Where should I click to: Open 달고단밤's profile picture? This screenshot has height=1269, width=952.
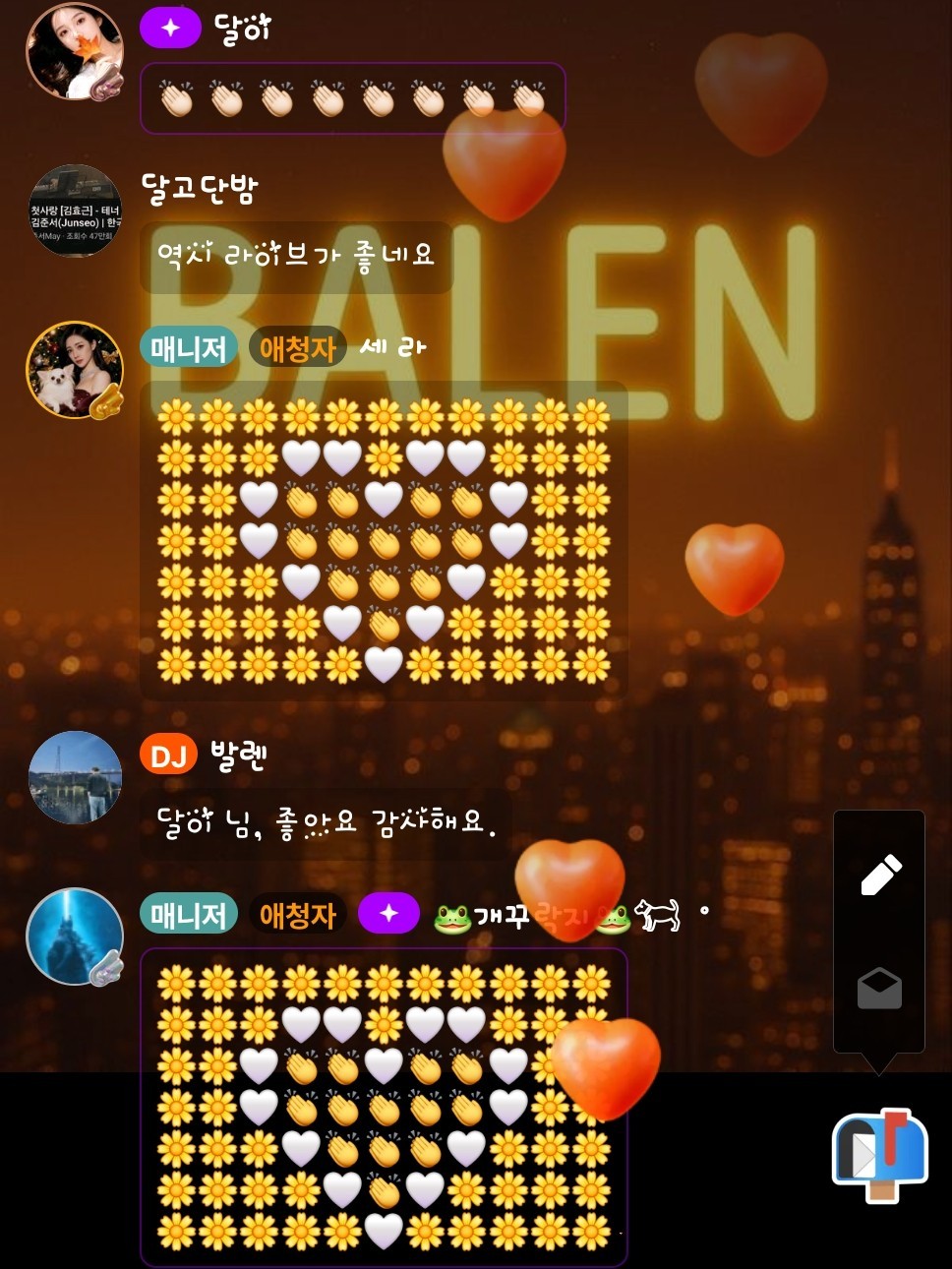point(75,211)
